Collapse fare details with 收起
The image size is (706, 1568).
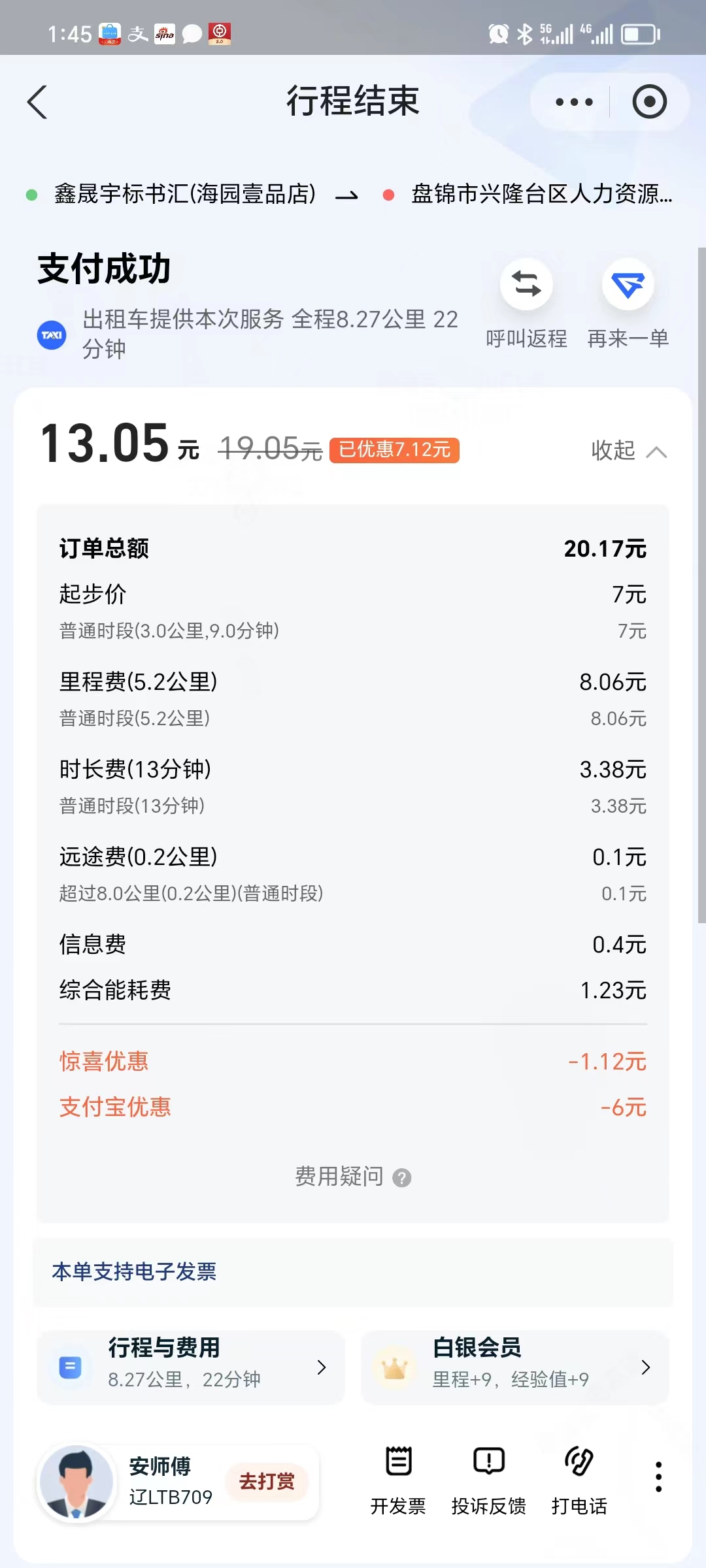[x=628, y=451]
